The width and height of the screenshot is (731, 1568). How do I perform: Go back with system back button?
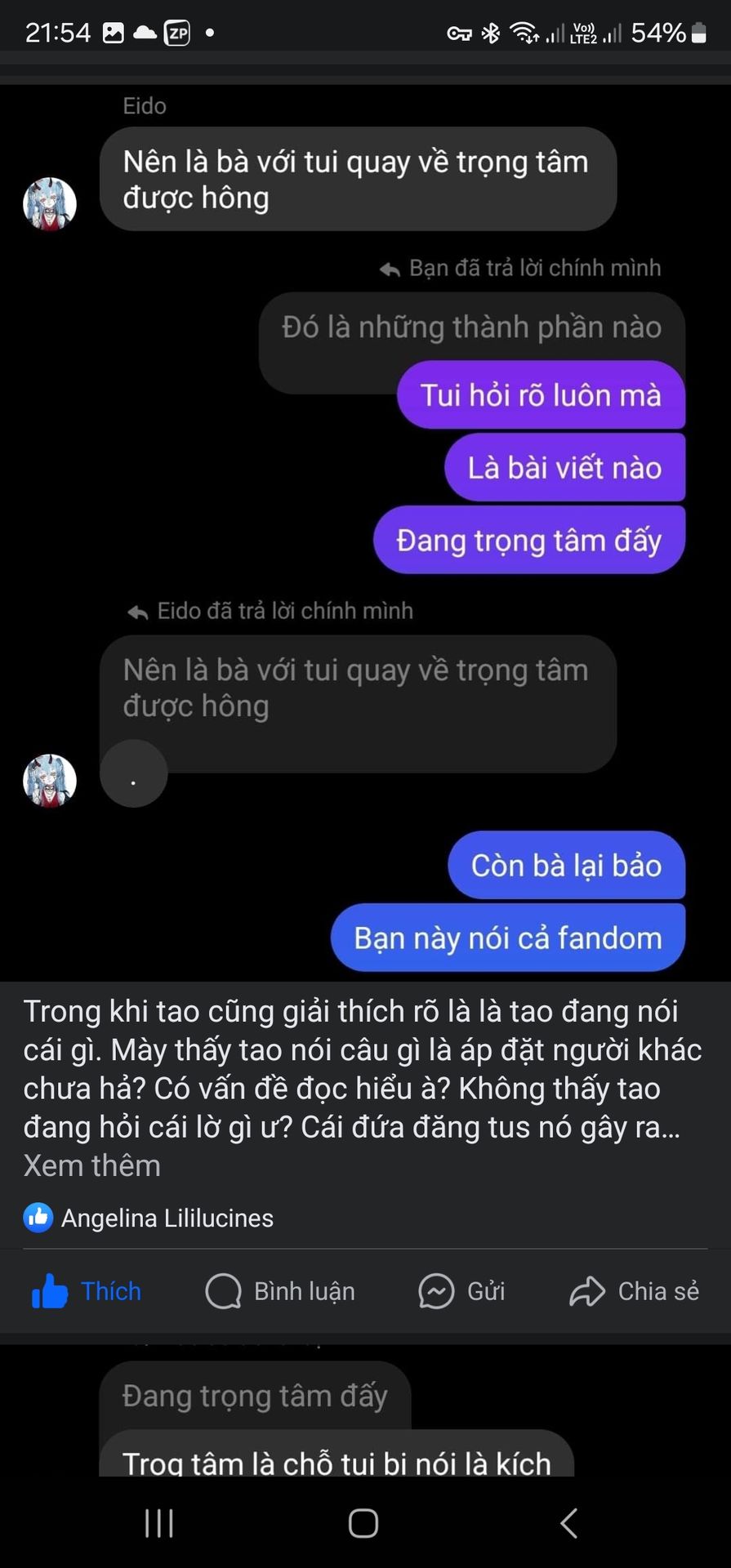click(569, 1523)
